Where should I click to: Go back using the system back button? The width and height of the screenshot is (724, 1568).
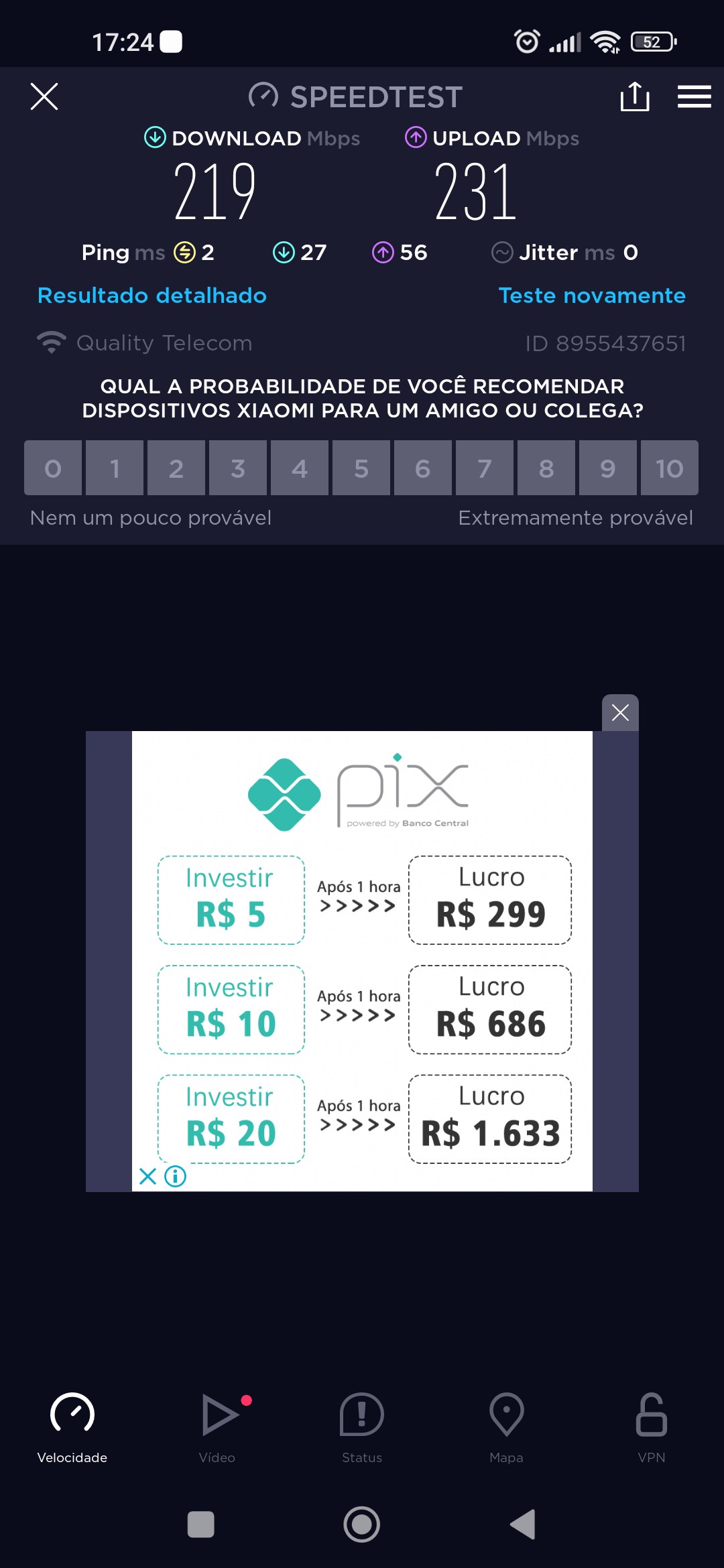pyautogui.click(x=523, y=1524)
